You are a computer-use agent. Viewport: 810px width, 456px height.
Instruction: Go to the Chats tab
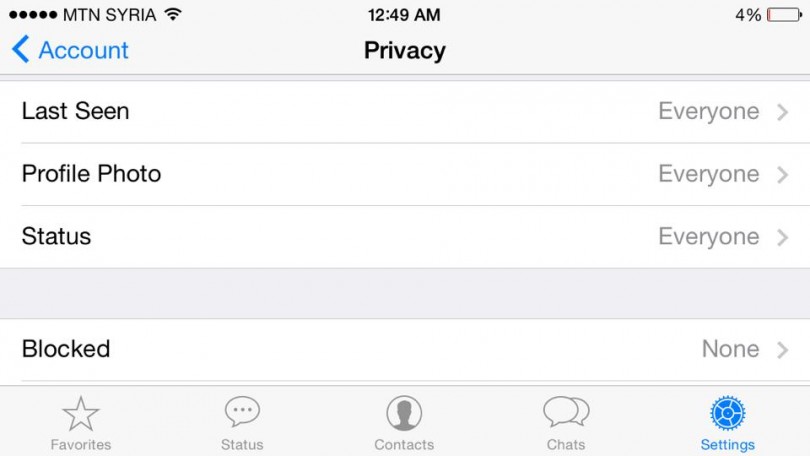coord(566,422)
